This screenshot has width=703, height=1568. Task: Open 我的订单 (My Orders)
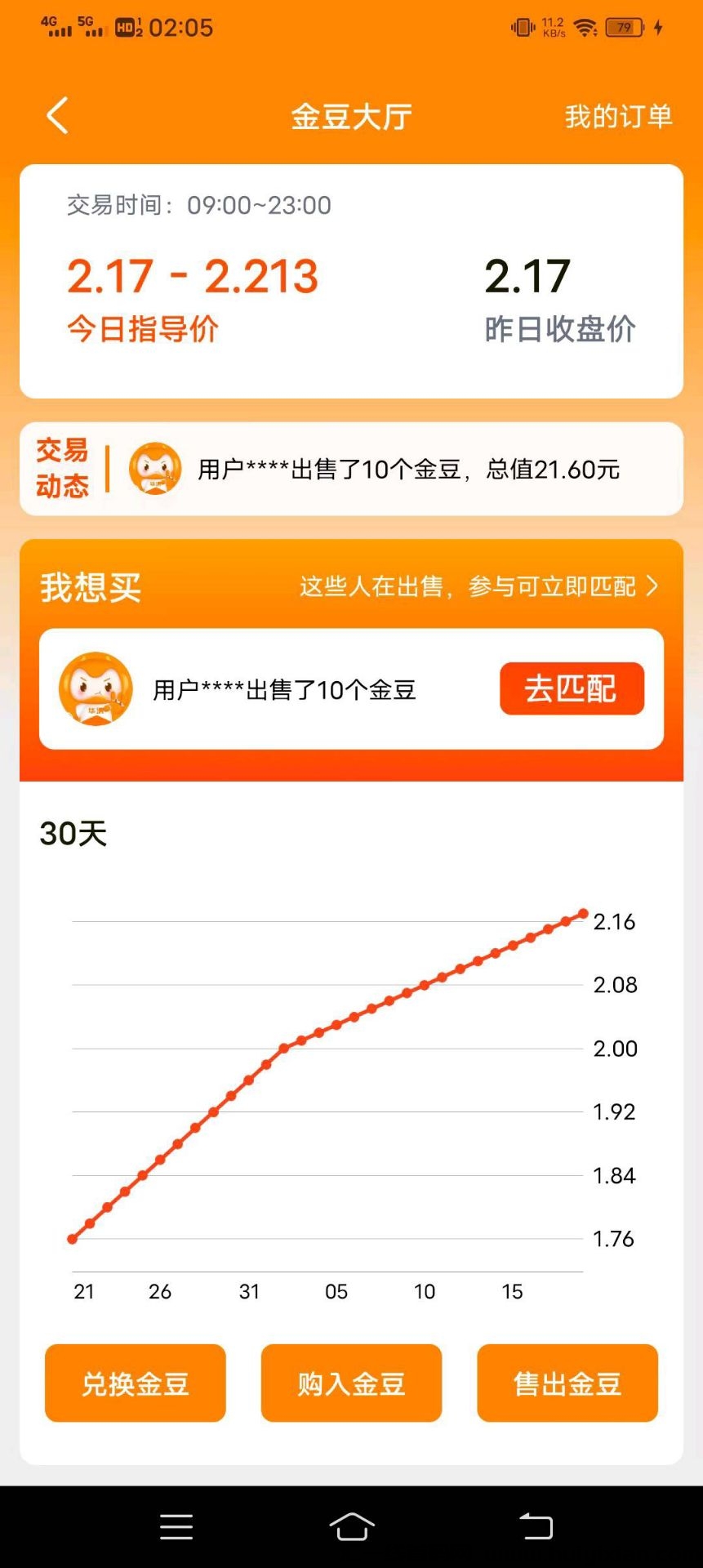click(x=618, y=117)
